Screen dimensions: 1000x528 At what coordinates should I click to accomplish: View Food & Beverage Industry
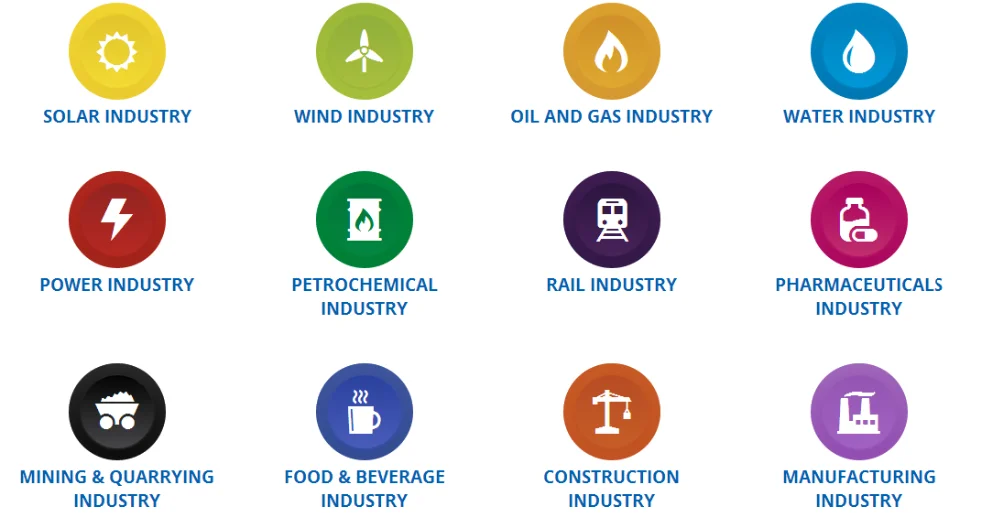[x=364, y=412]
